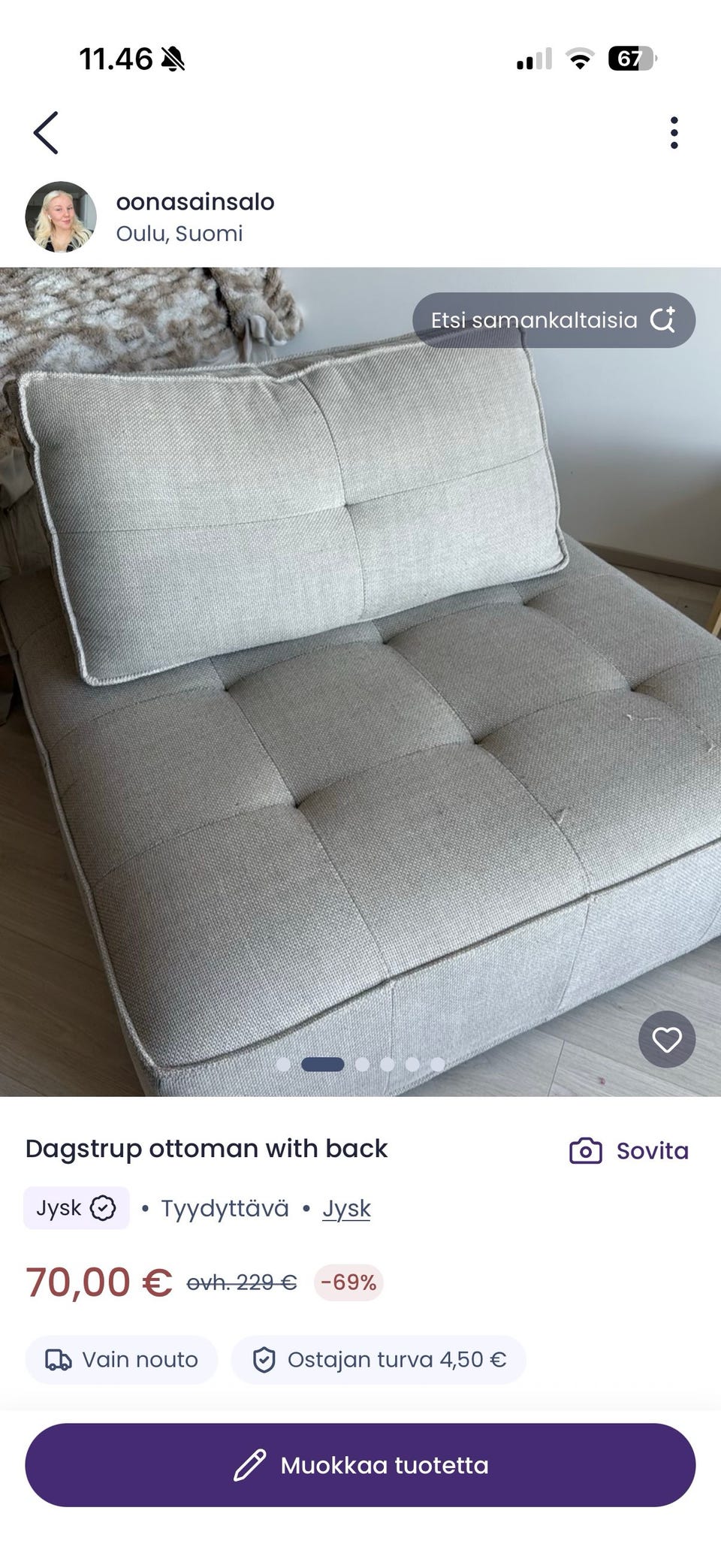The width and height of the screenshot is (721, 1568).
Task: Open oonasainsalo's seller profile
Action: coord(195,202)
